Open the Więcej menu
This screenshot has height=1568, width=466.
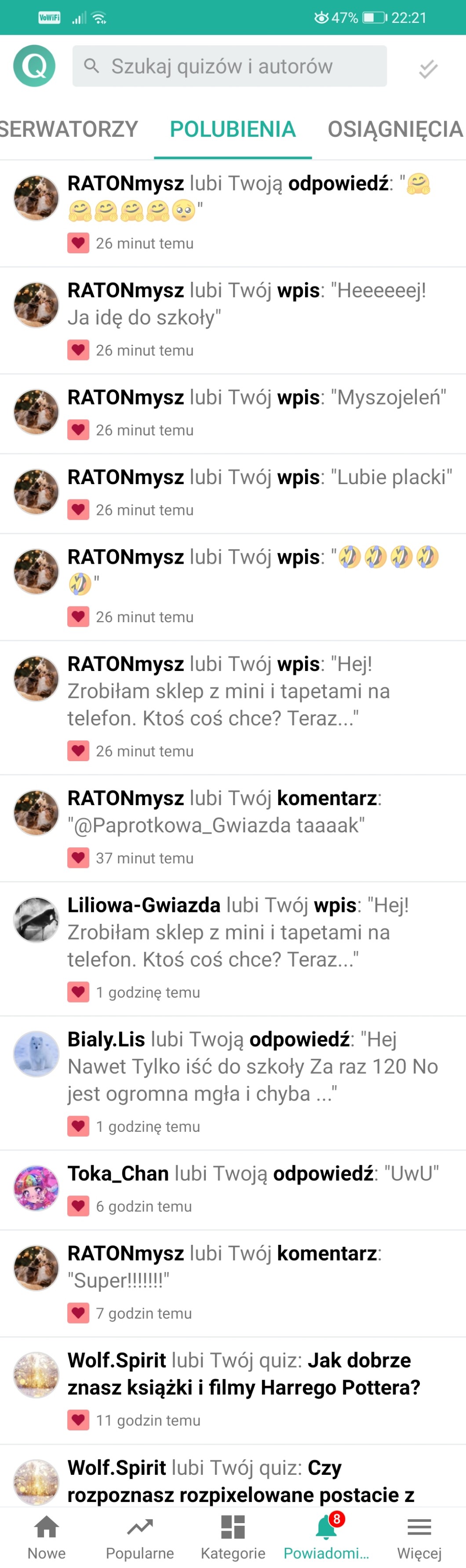pos(419,1538)
